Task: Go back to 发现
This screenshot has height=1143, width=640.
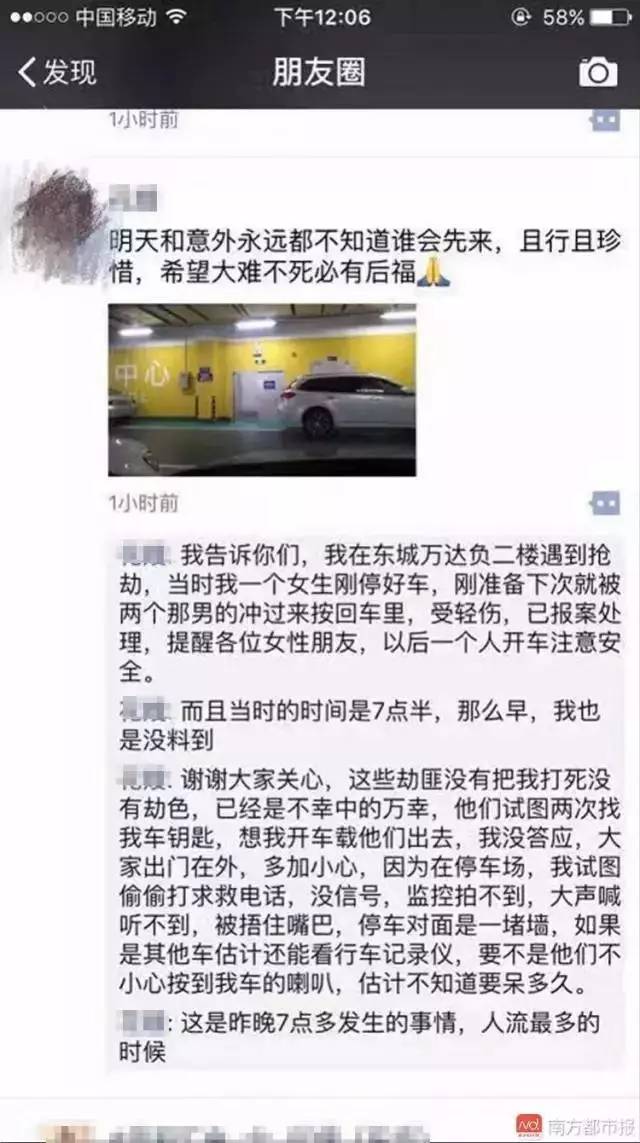Action: (x=58, y=72)
